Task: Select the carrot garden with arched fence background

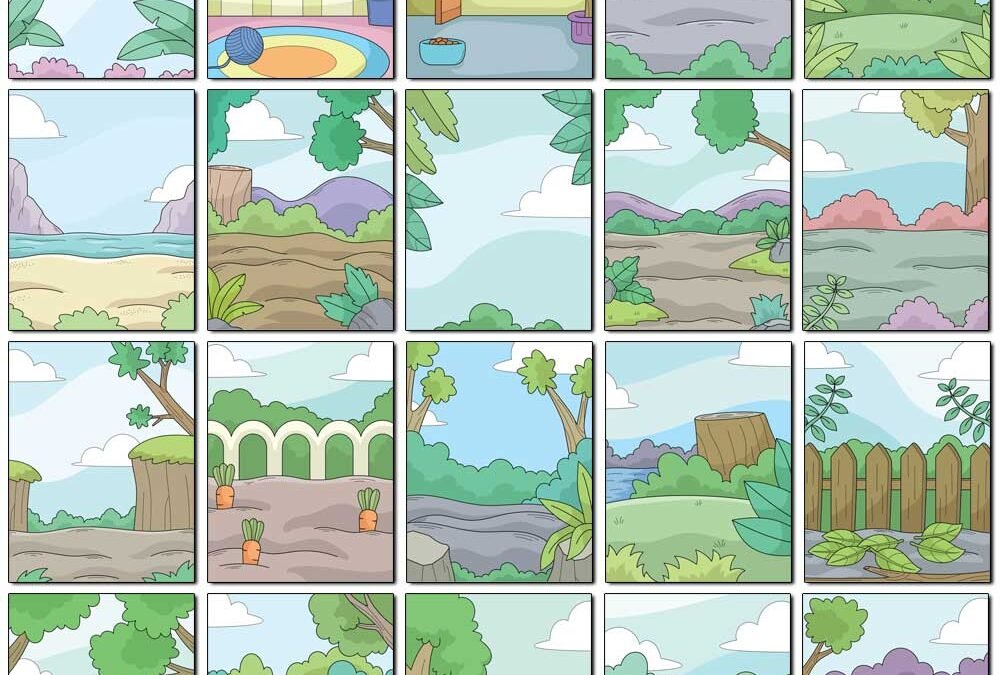Action: point(300,462)
